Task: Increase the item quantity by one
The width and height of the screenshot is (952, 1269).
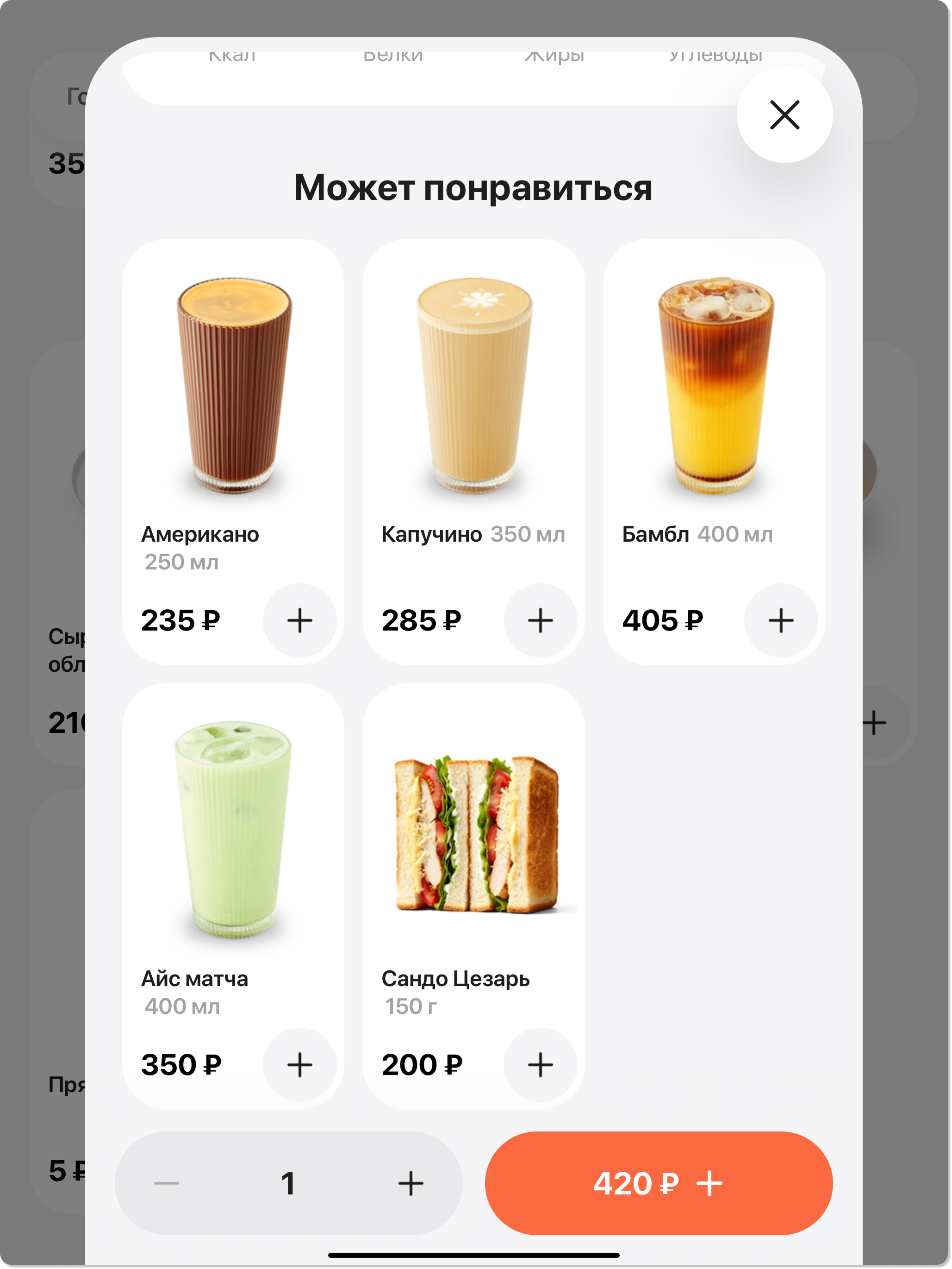Action: (411, 1183)
